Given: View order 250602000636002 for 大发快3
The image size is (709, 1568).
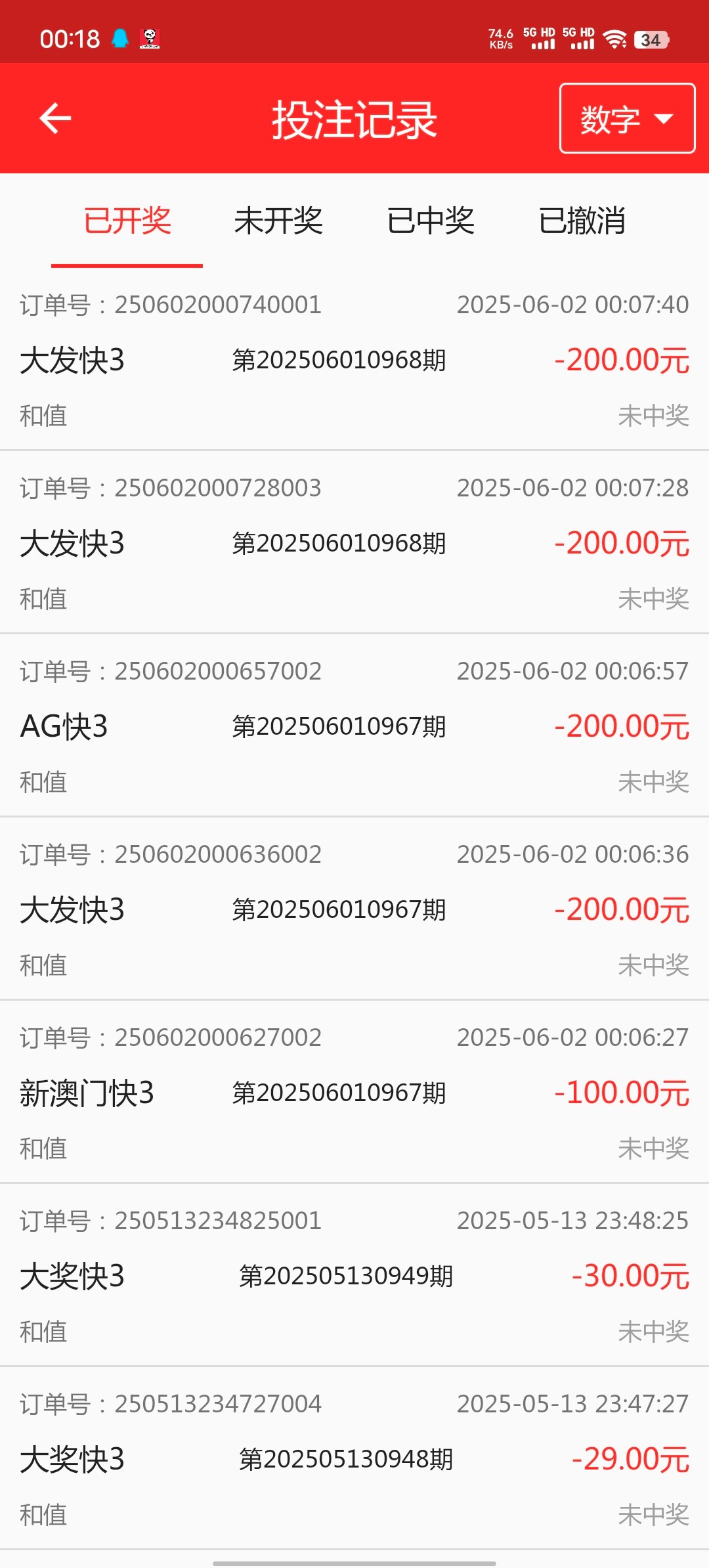Looking at the screenshot, I should coord(354,909).
